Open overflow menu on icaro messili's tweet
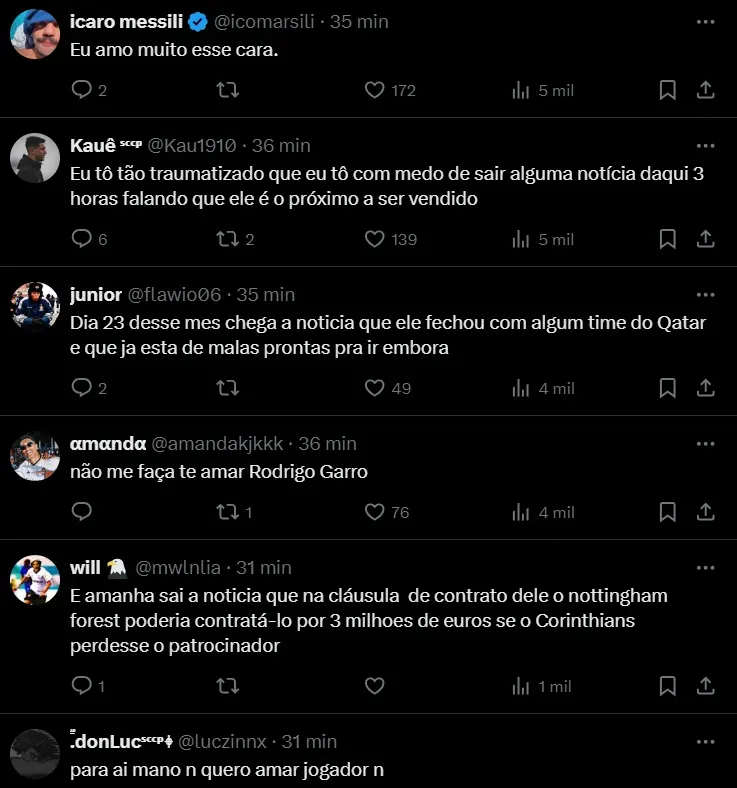The height and width of the screenshot is (788, 737). point(706,21)
